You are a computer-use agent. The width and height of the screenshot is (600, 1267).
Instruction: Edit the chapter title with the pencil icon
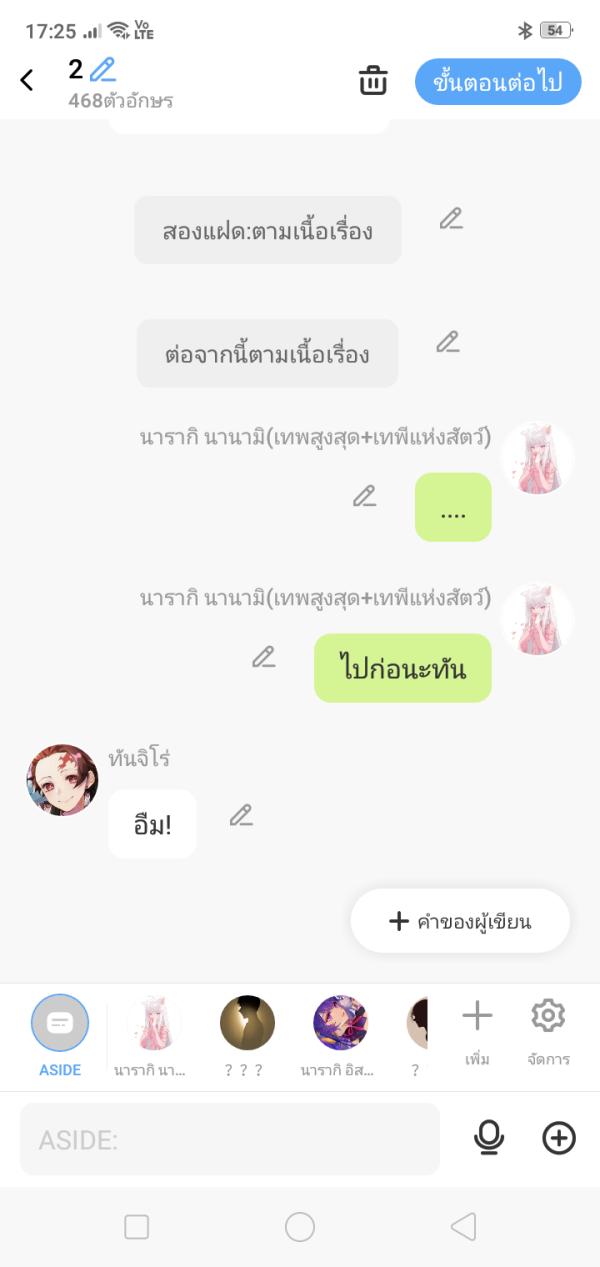click(x=102, y=70)
